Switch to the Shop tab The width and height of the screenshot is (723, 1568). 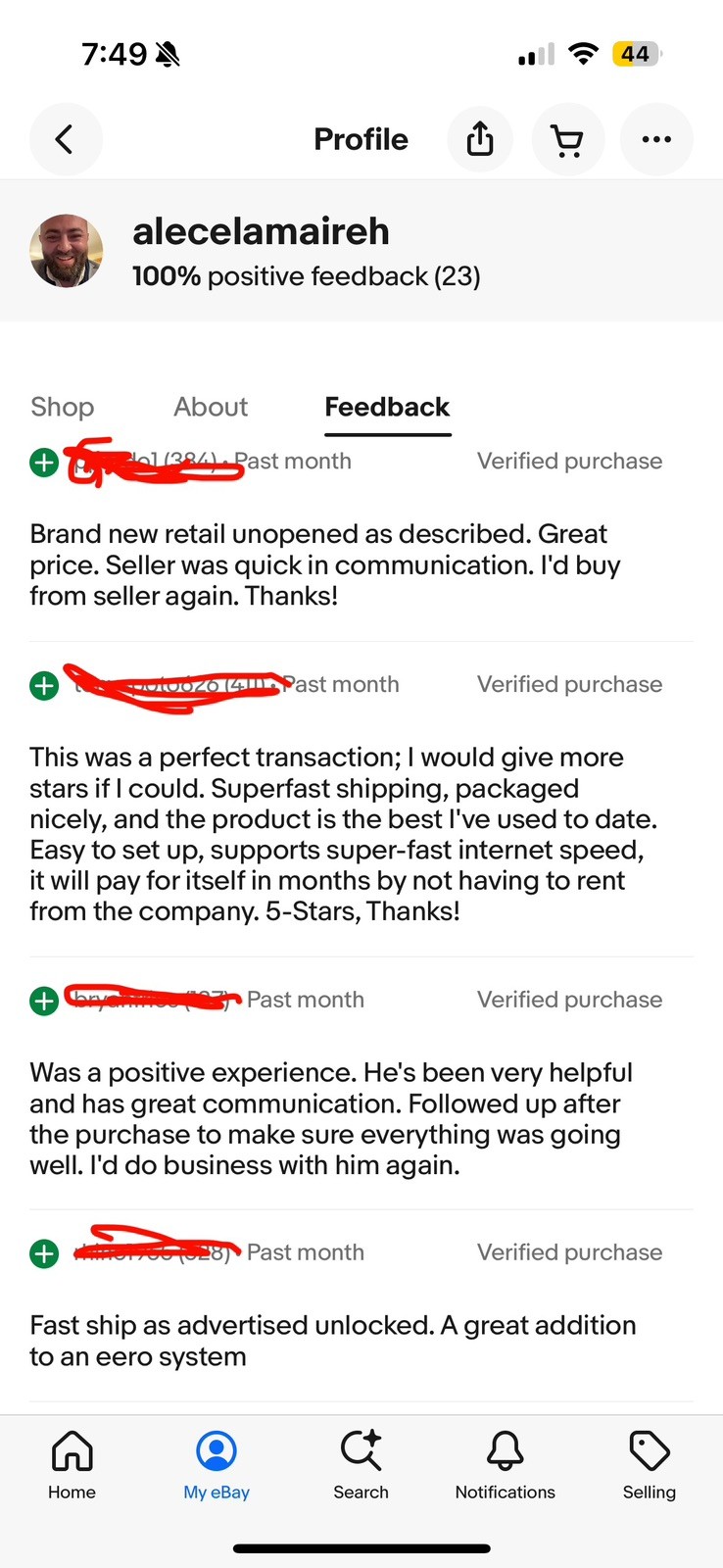(x=63, y=407)
